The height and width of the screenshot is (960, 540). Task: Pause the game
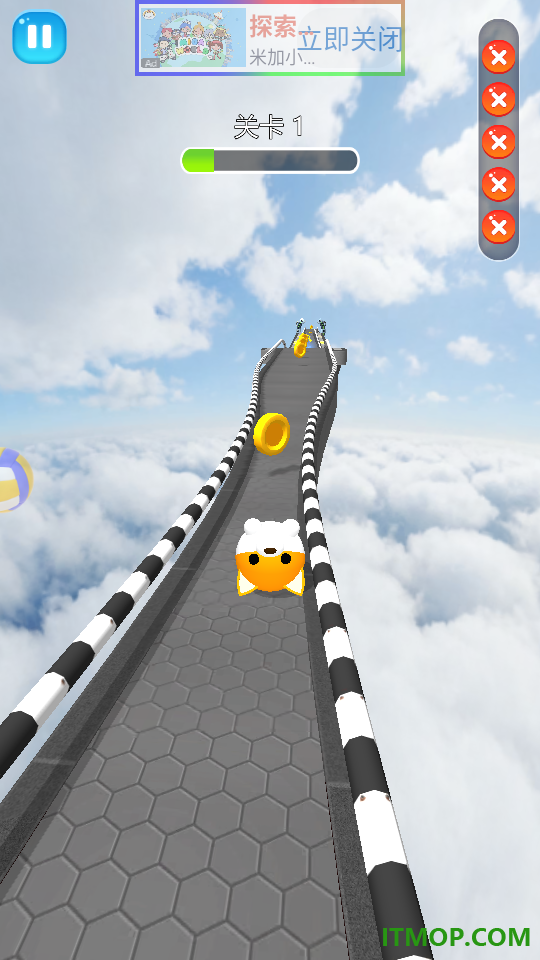[x=39, y=37]
